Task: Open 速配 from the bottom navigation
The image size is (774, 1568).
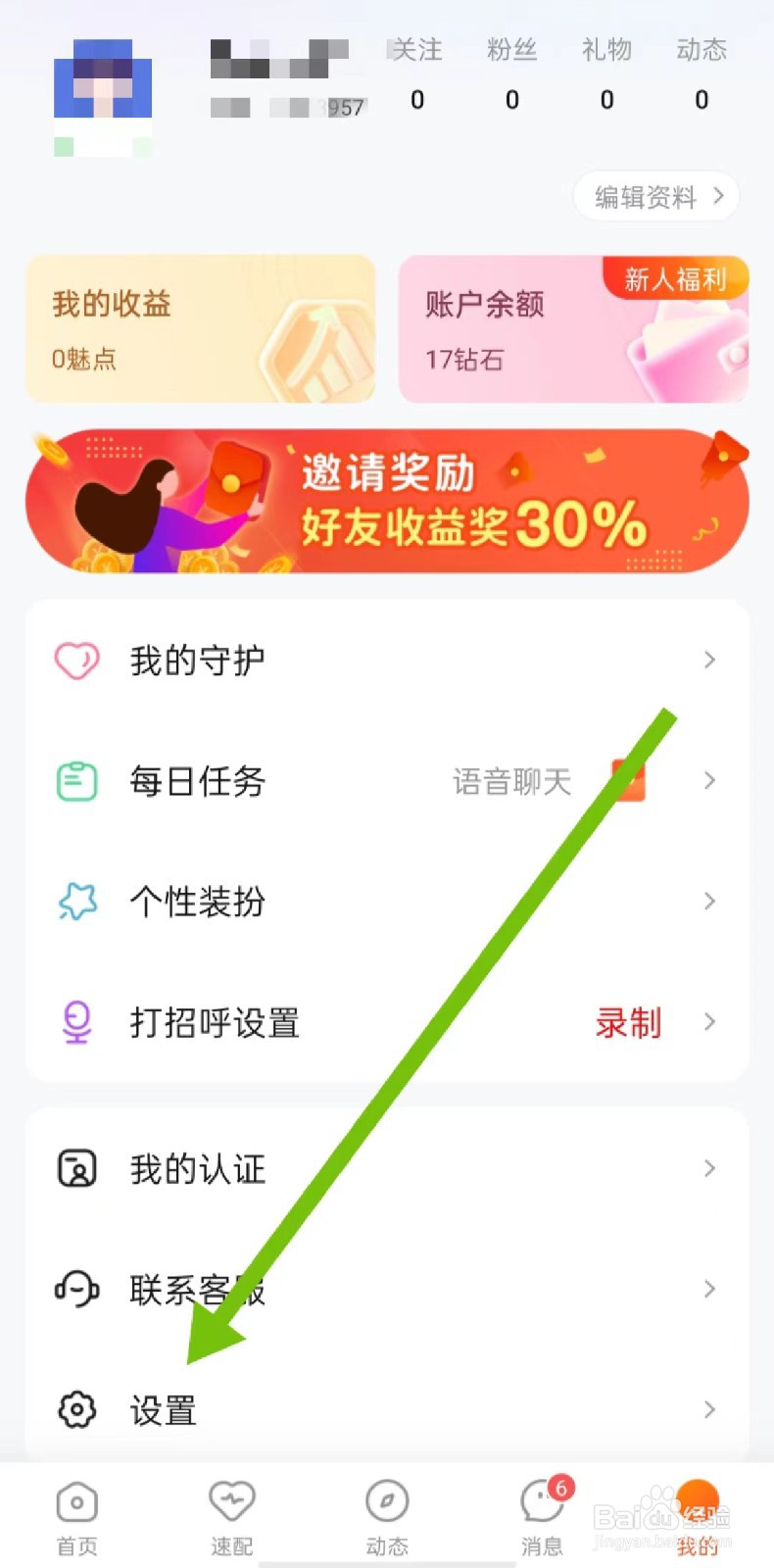Action: click(x=231, y=1509)
